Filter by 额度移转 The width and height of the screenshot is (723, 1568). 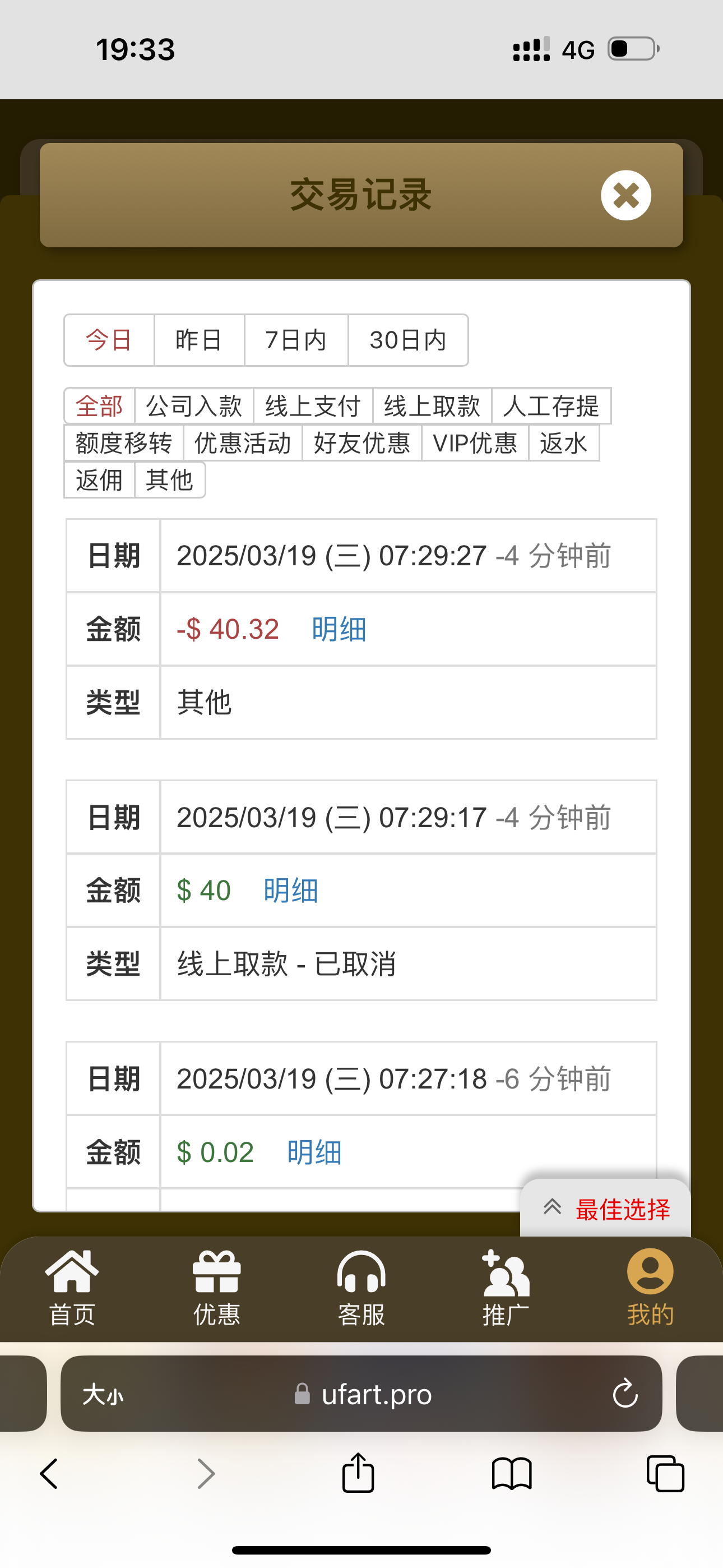(123, 443)
